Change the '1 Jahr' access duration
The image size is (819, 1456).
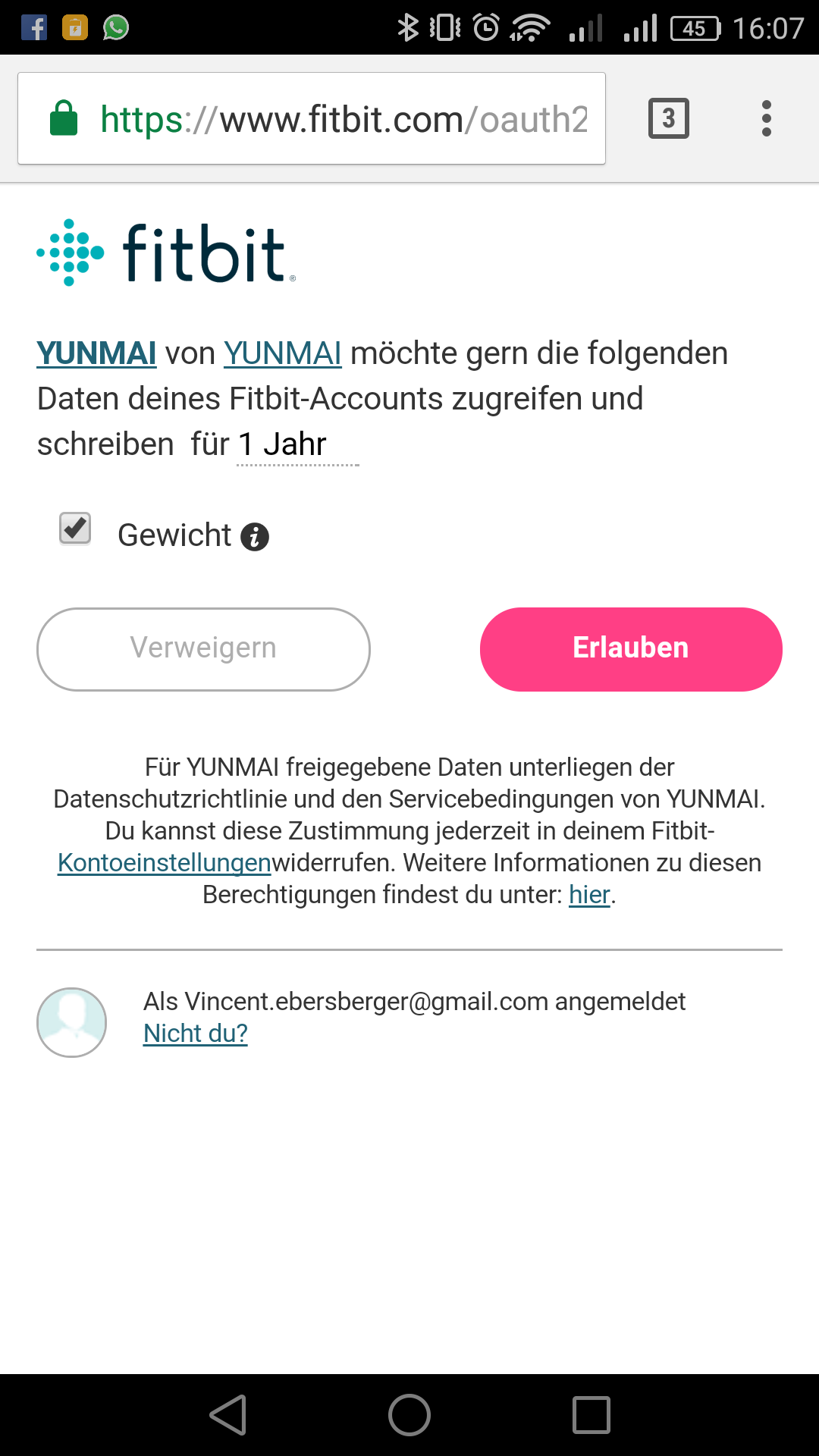pos(298,444)
